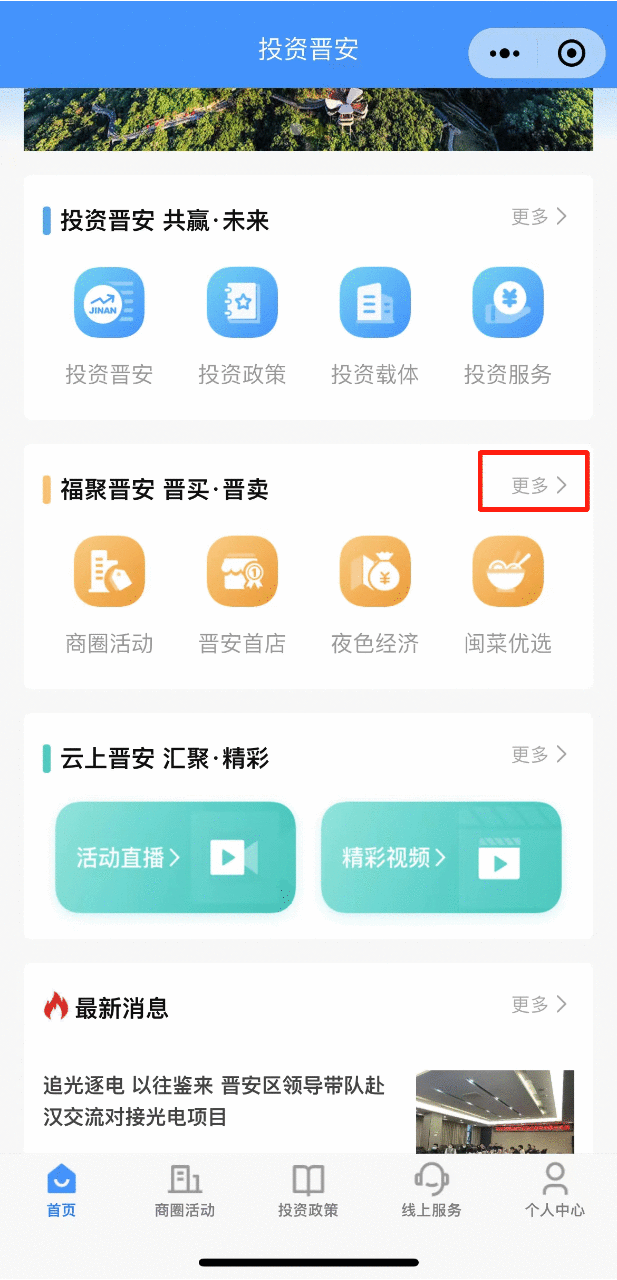Switch to the 商圈活动 bottom tab
The width and height of the screenshot is (617, 1280).
(x=184, y=1190)
